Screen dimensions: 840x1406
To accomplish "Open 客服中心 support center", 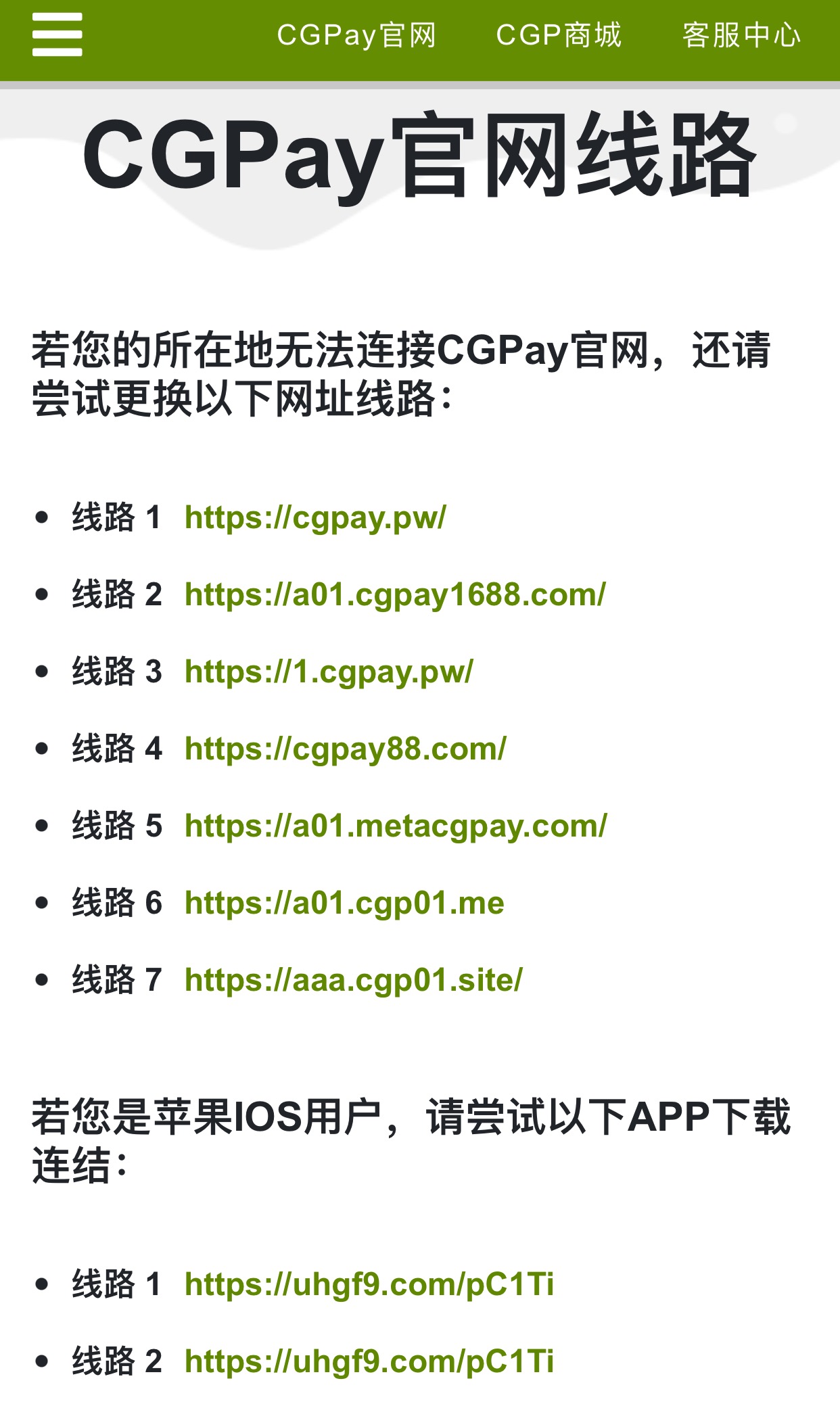I will click(x=741, y=35).
